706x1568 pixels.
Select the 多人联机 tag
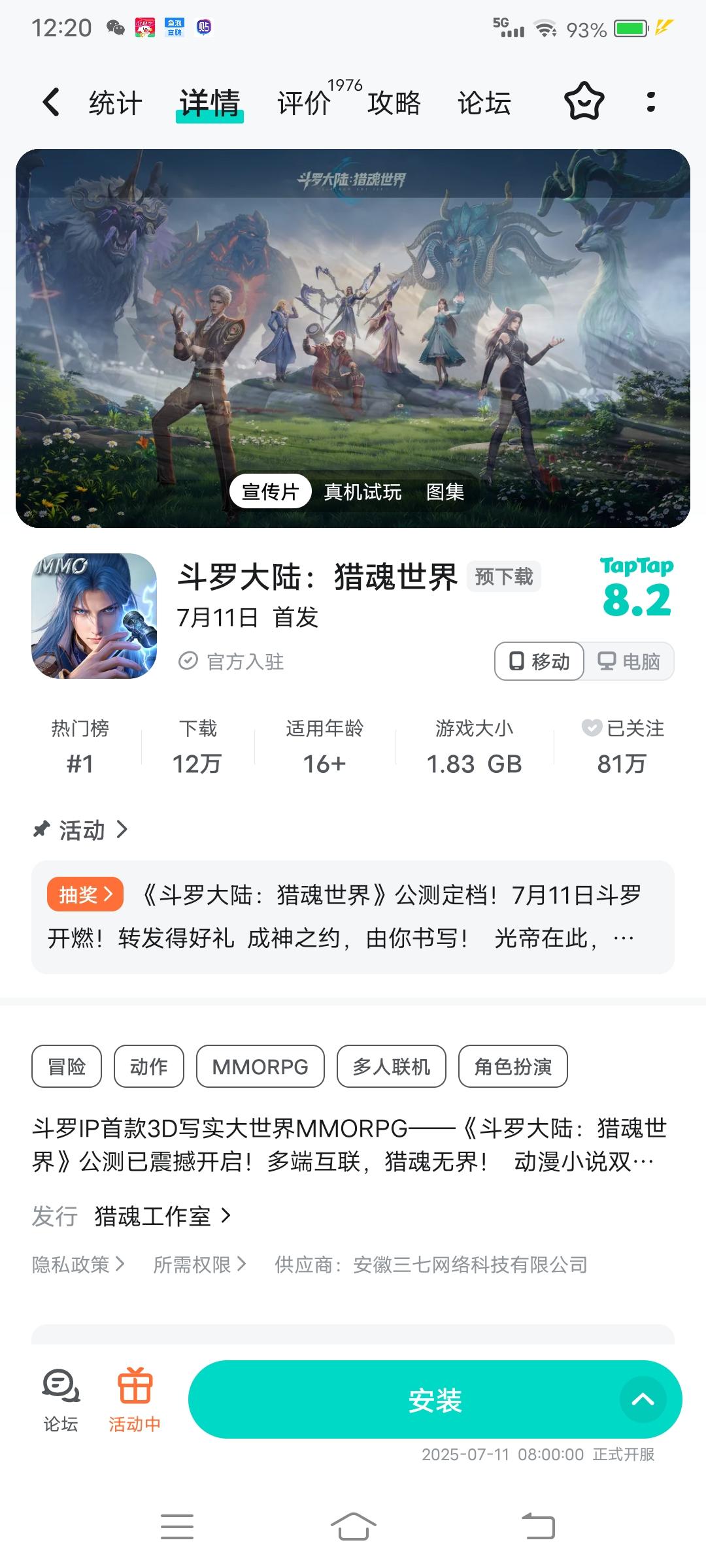coord(392,1066)
